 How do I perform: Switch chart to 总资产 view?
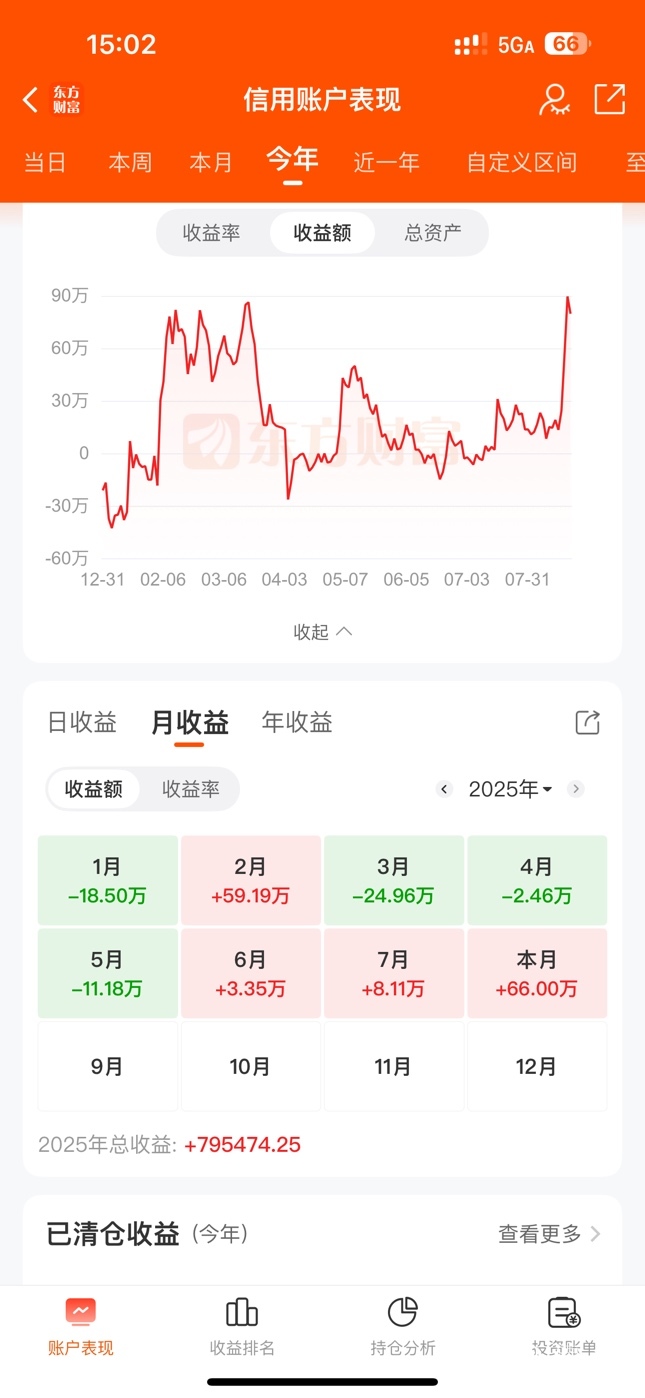click(x=433, y=233)
